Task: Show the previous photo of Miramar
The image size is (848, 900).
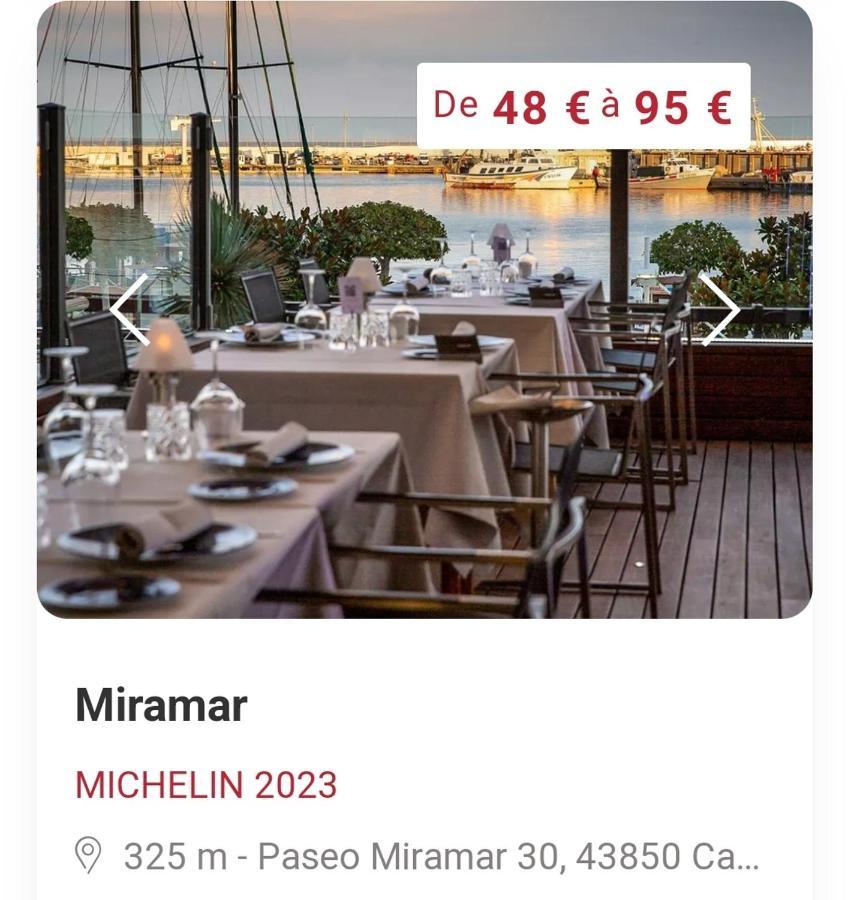Action: click(130, 310)
